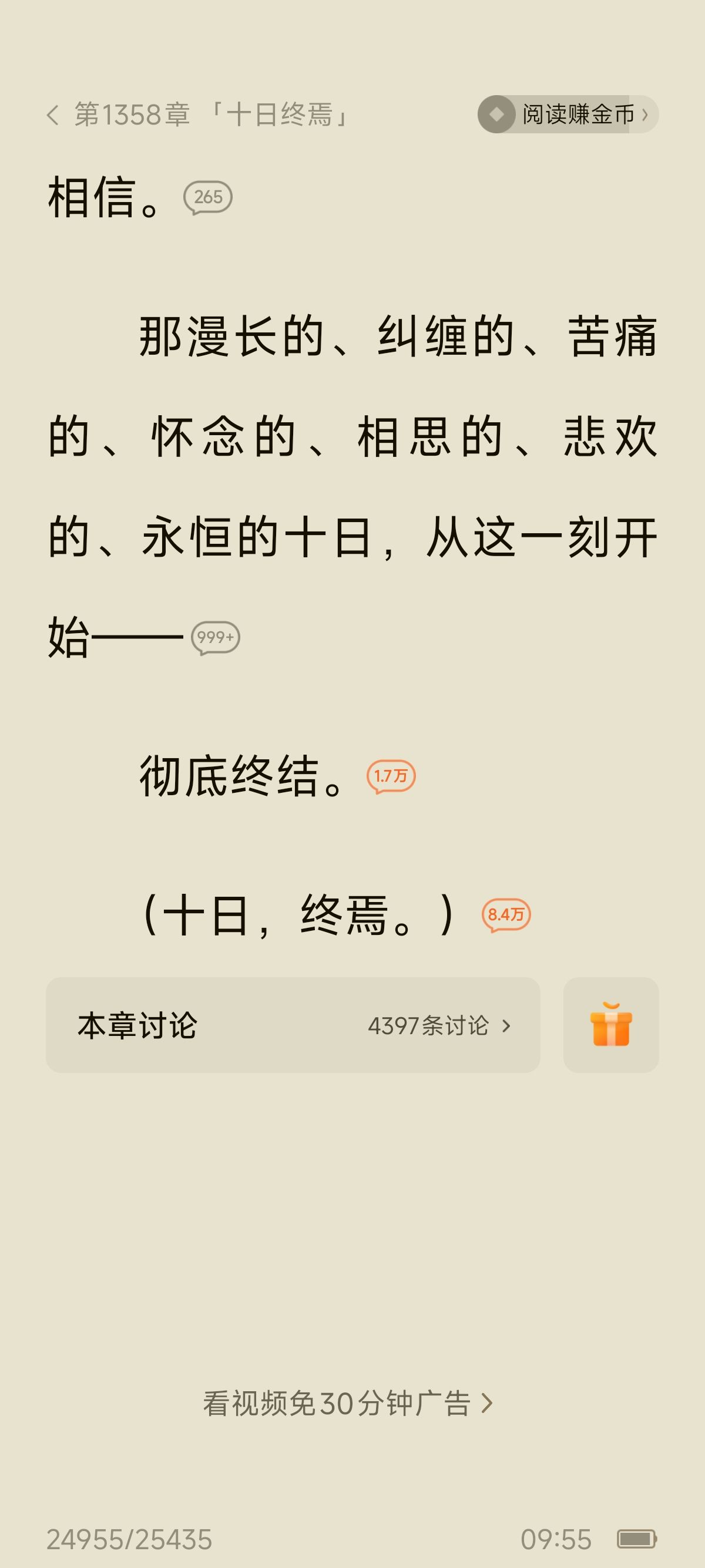
Task: Tap 看视频免30分钟广告 link
Action: [348, 1404]
